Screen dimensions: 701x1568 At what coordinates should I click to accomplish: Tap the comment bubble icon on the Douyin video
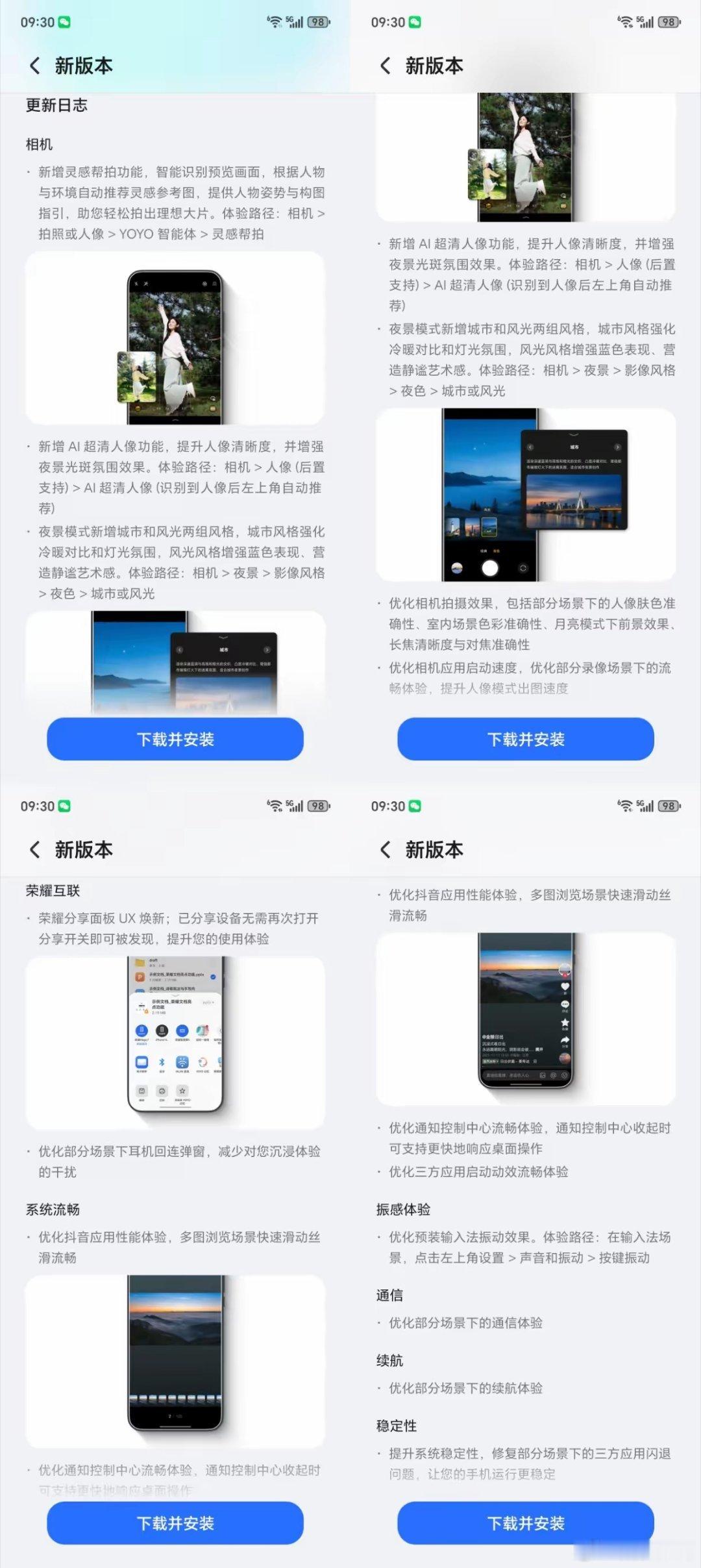pyautogui.click(x=565, y=1004)
